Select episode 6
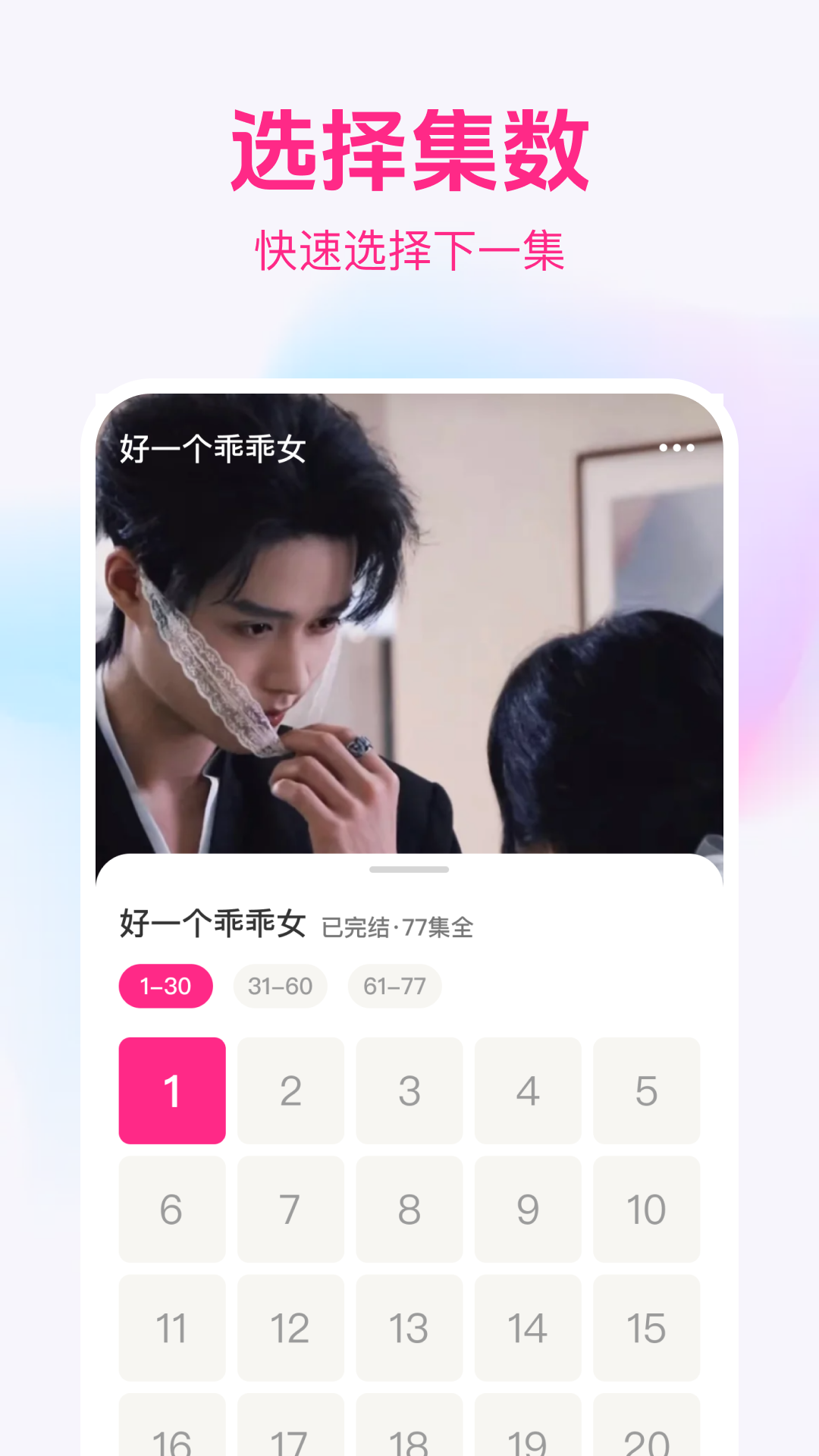The width and height of the screenshot is (819, 1456). 171,1209
